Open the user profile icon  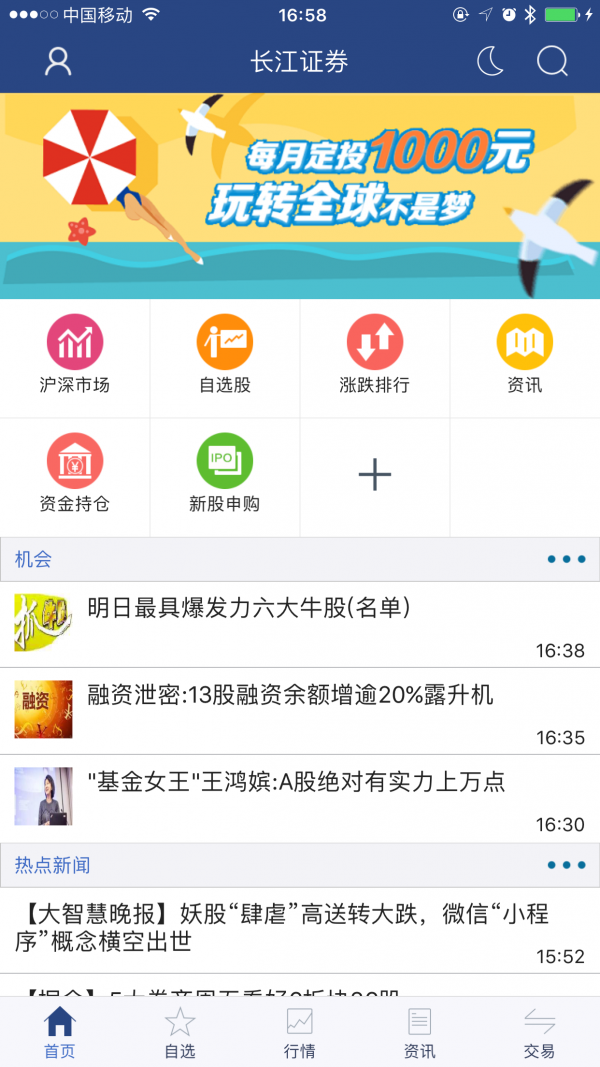[58, 62]
